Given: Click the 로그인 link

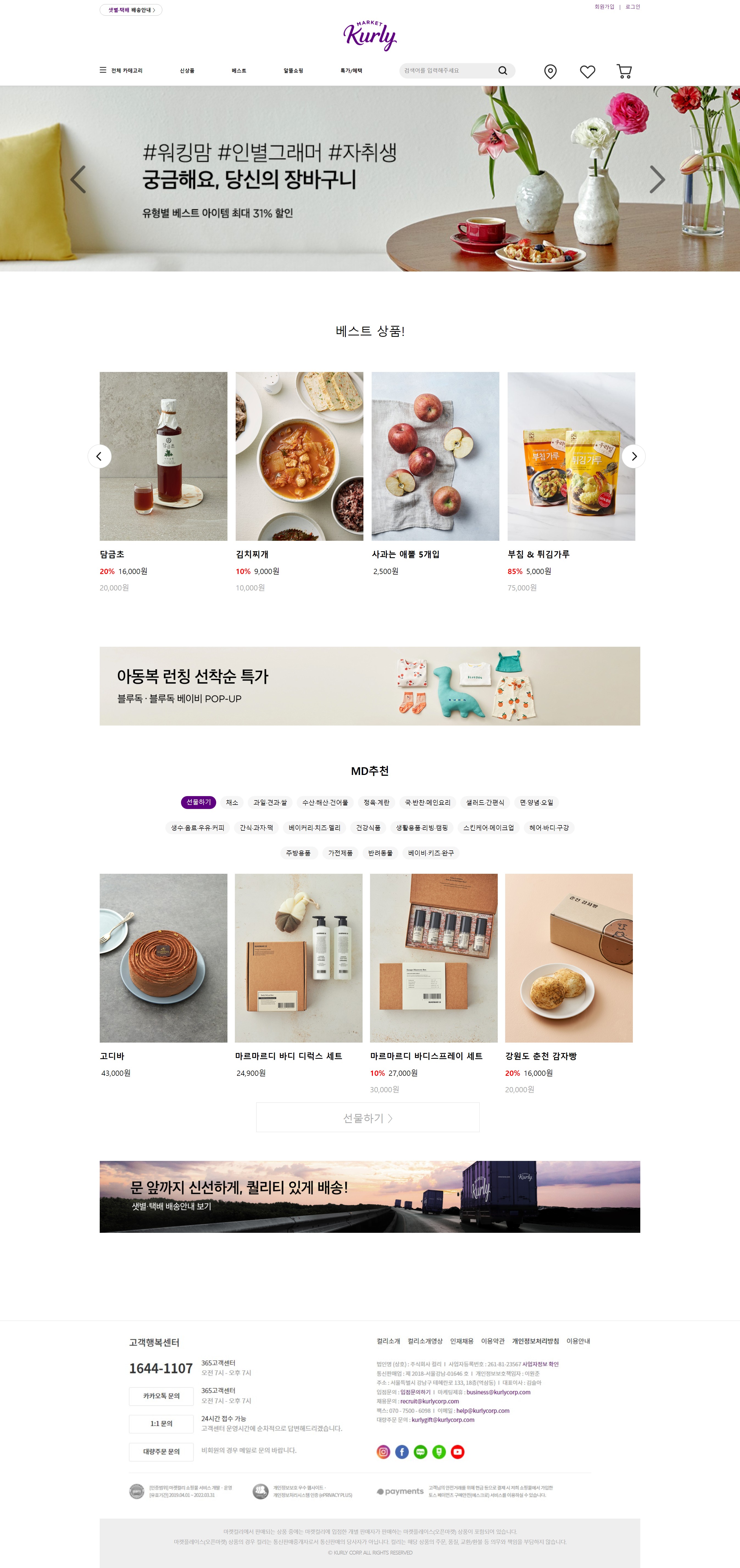Looking at the screenshot, I should pyautogui.click(x=632, y=7).
